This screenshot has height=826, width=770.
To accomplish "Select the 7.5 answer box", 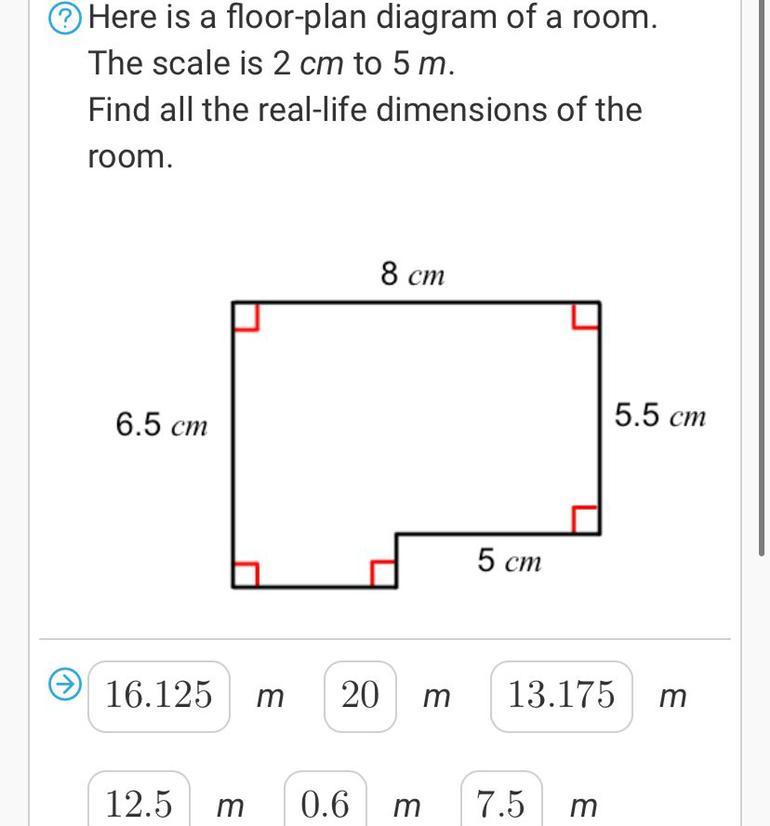I will pos(501,799).
